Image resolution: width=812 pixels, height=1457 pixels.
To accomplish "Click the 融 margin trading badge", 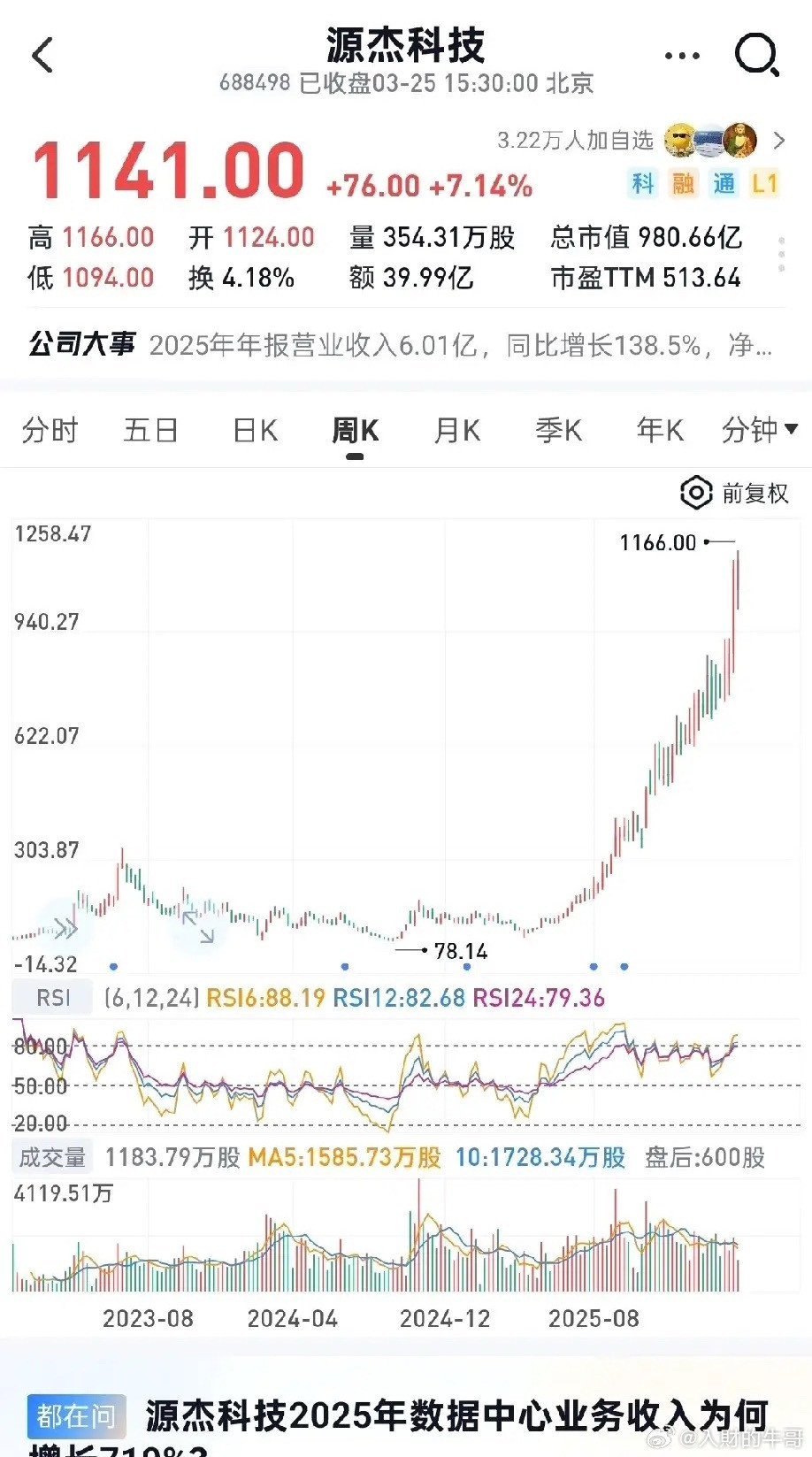I will point(683,183).
